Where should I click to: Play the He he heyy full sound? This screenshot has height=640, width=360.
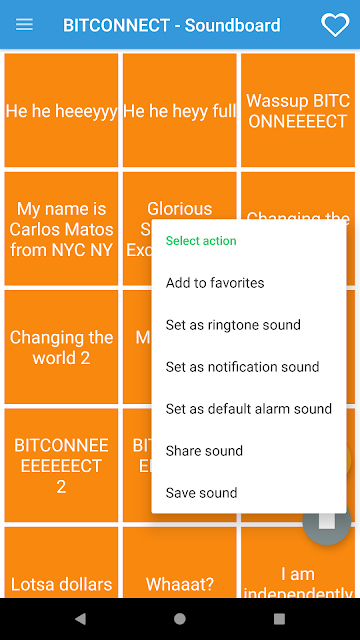(180, 110)
